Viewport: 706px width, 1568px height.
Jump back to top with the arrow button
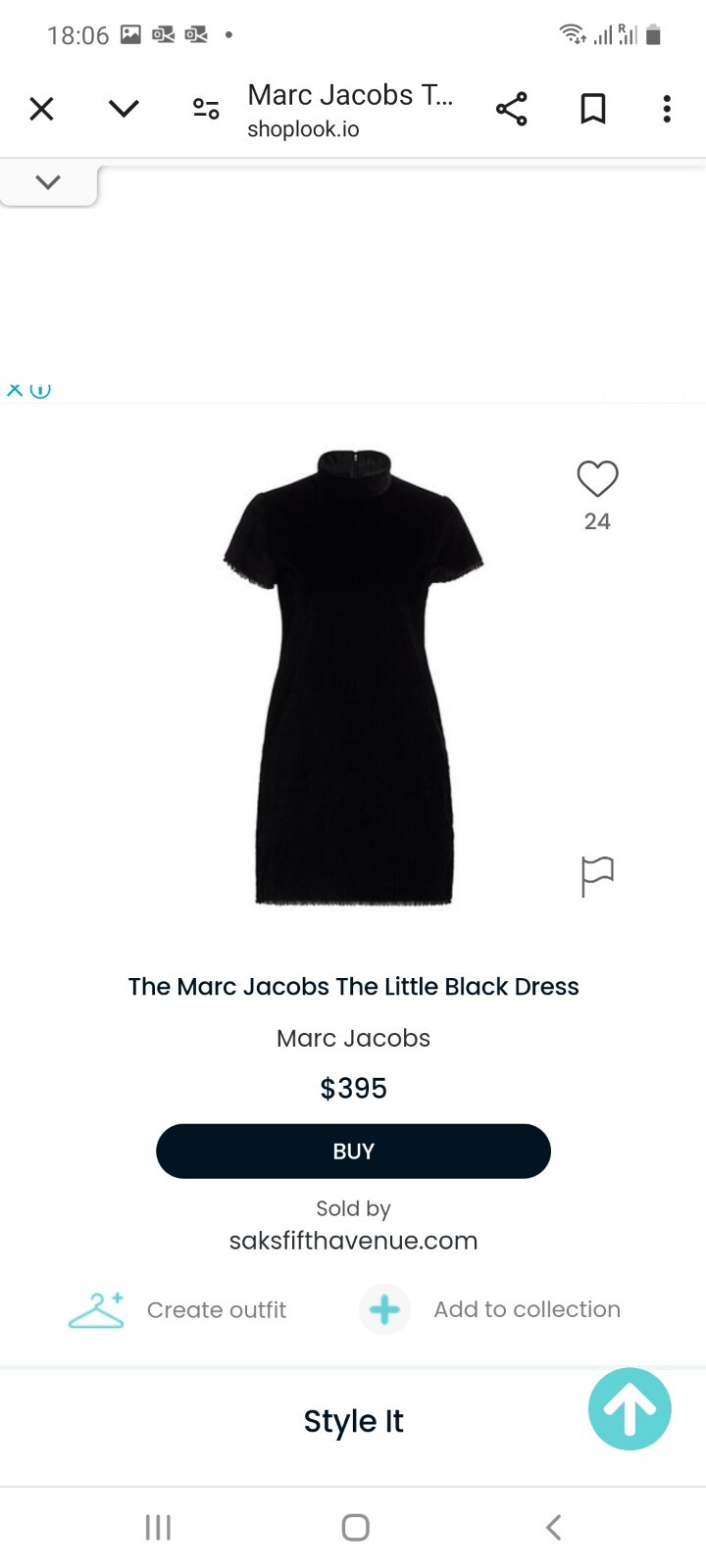coord(630,1408)
